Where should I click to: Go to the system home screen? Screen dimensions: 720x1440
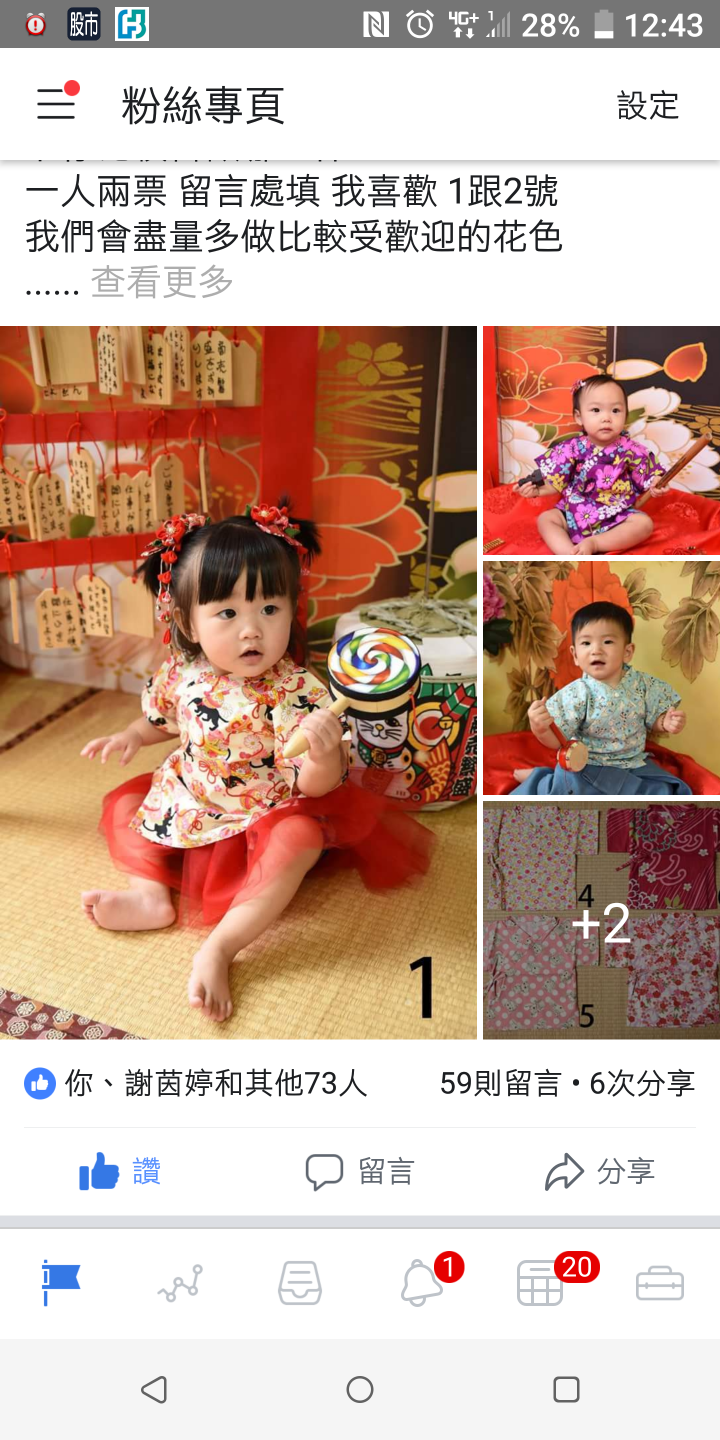pyautogui.click(x=360, y=1389)
